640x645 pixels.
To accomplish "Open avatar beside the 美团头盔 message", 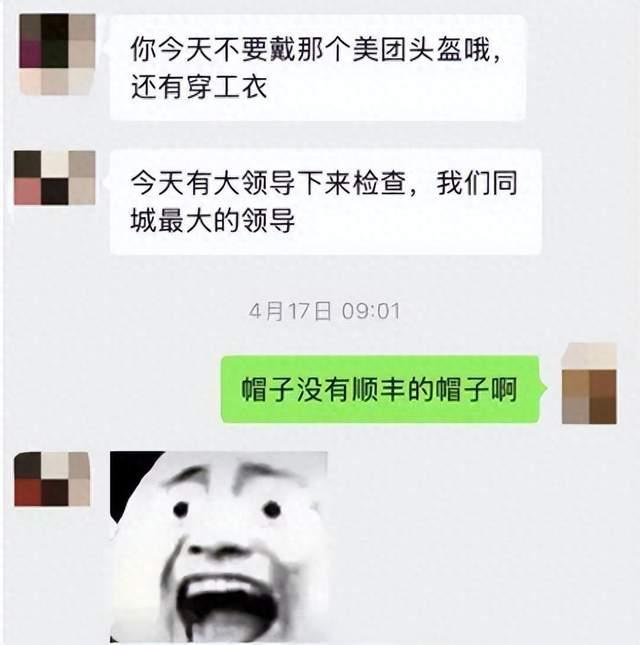I will coord(55,55).
